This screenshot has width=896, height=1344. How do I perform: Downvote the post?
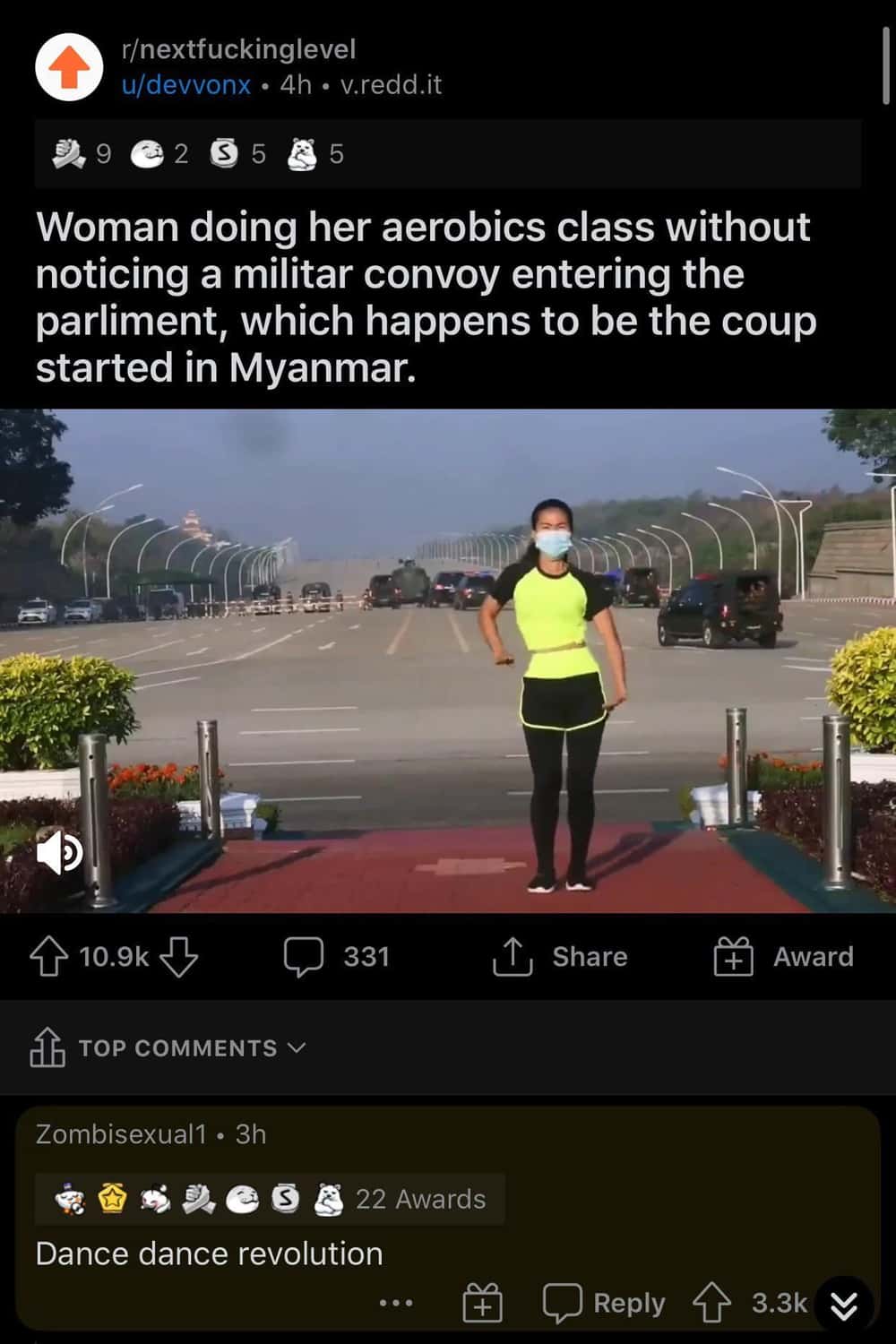(178, 957)
